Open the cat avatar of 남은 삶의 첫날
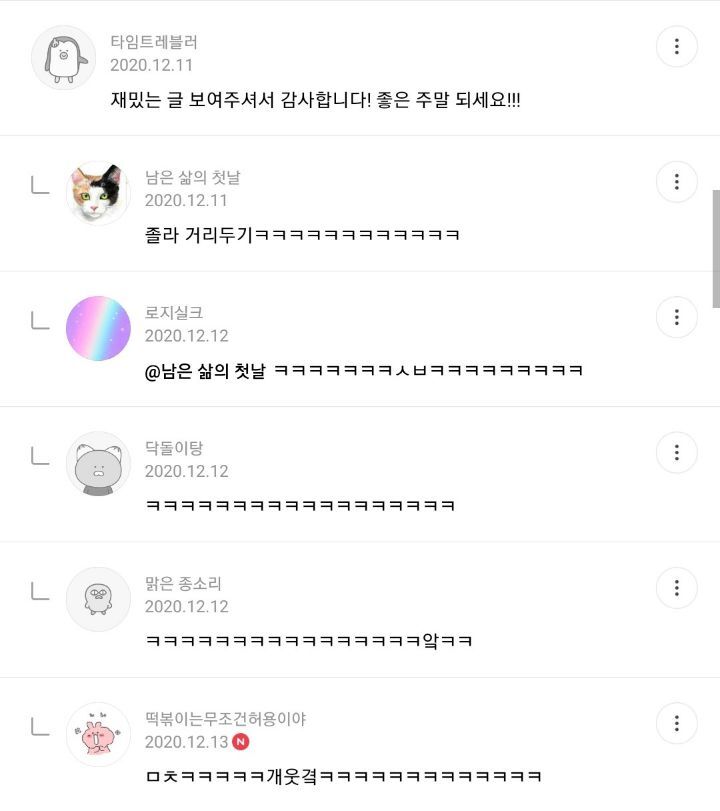 (x=98, y=192)
